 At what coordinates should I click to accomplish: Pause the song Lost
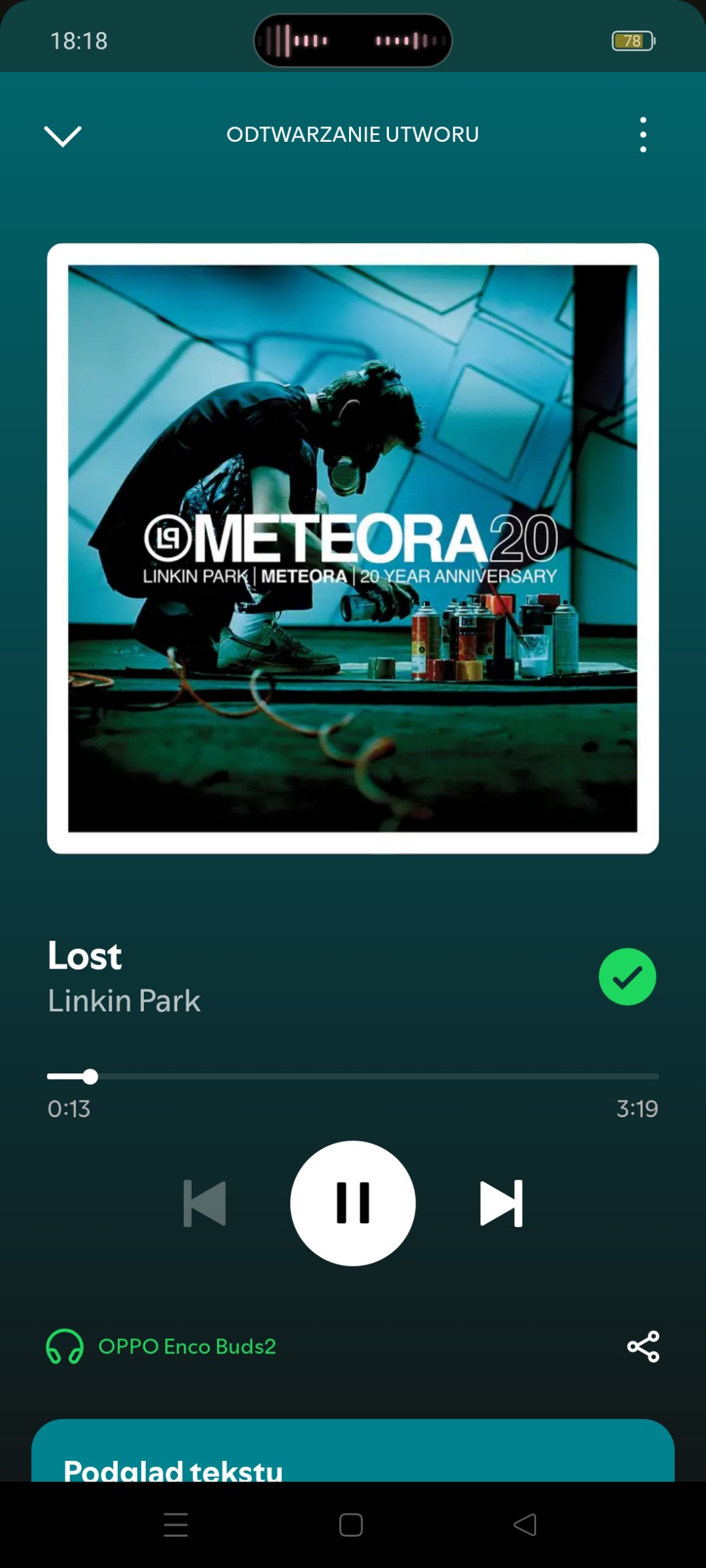pyautogui.click(x=353, y=1203)
